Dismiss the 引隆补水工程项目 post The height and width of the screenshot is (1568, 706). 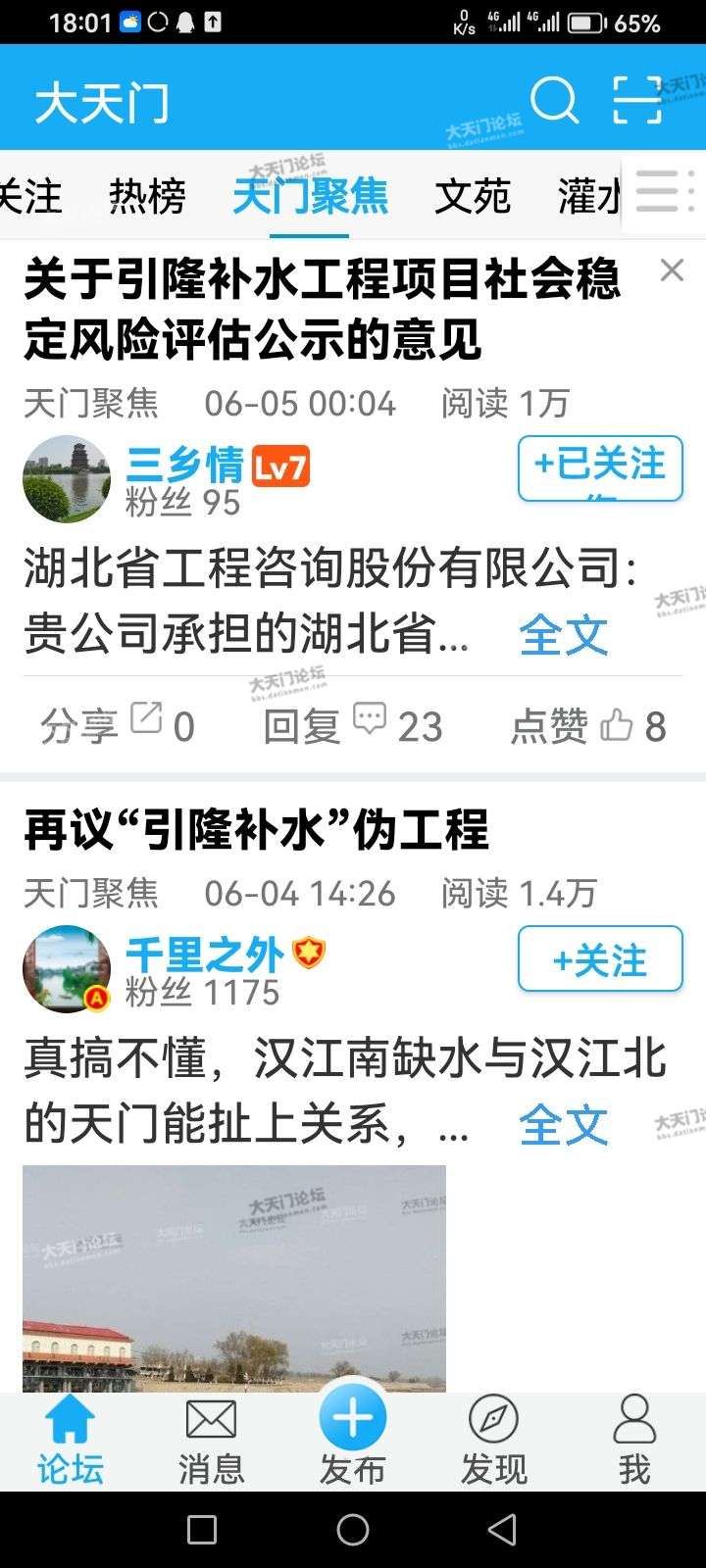tap(672, 270)
